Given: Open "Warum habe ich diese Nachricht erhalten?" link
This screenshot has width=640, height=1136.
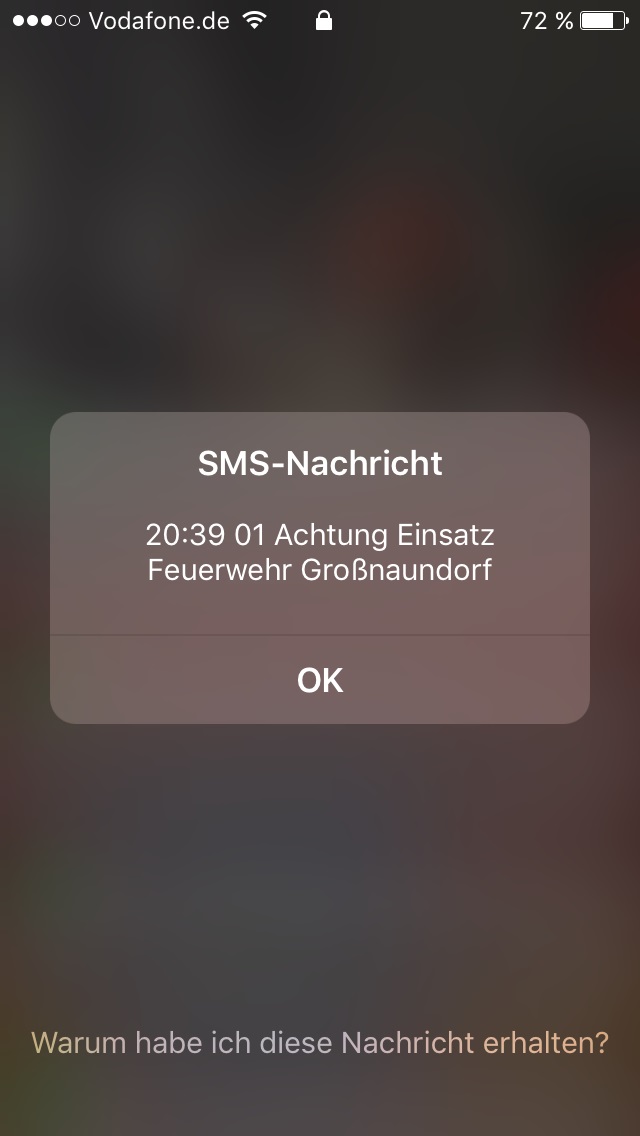Looking at the screenshot, I should (x=320, y=1043).
